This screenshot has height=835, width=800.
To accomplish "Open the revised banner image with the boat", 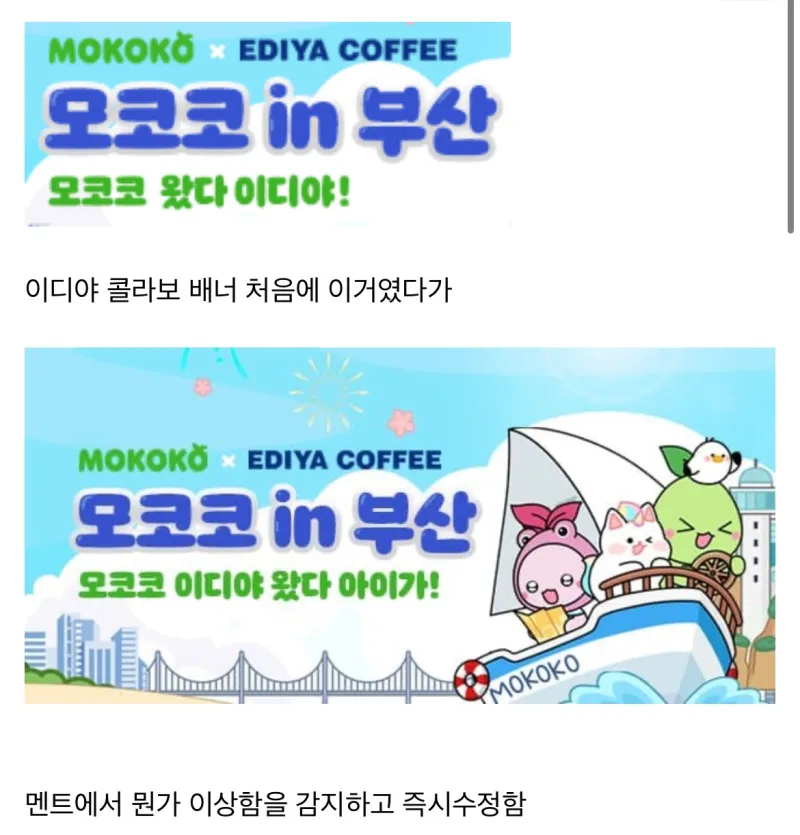I will click(x=399, y=525).
